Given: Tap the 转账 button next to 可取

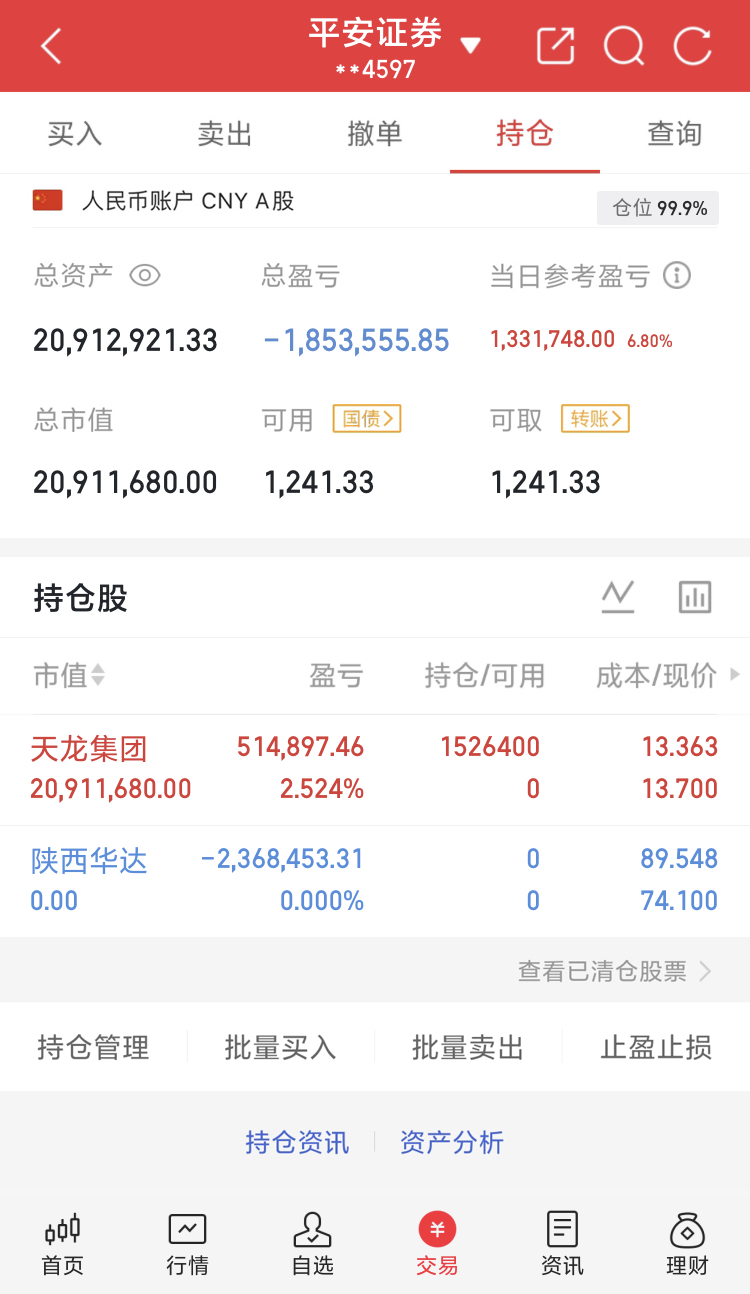Looking at the screenshot, I should [x=595, y=419].
